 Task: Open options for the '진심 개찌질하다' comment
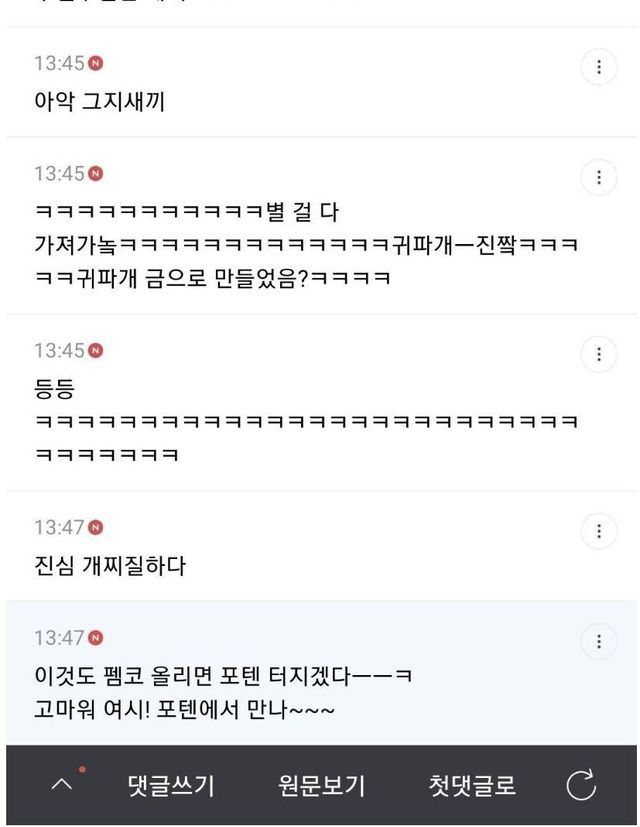[599, 531]
